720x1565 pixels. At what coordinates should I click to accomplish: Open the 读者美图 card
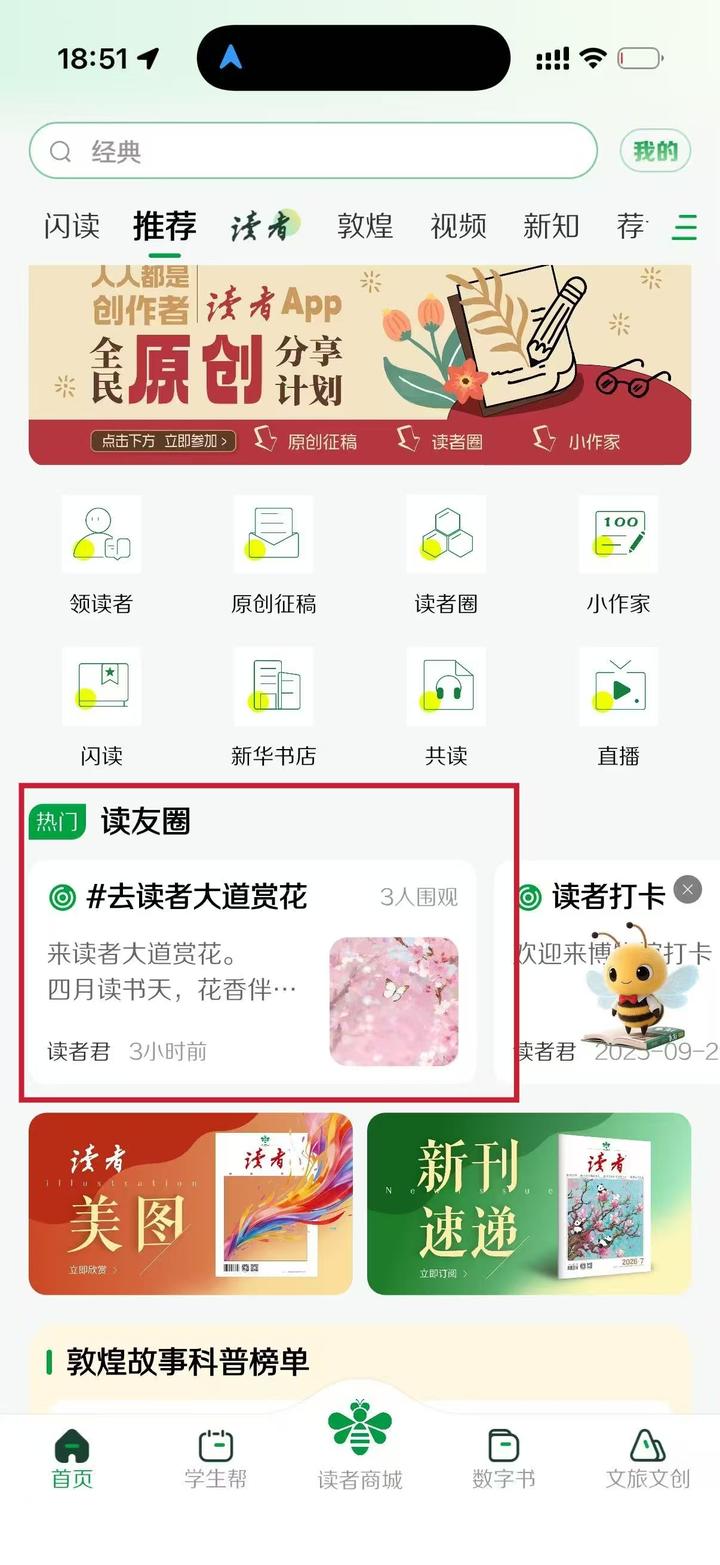[190, 1204]
